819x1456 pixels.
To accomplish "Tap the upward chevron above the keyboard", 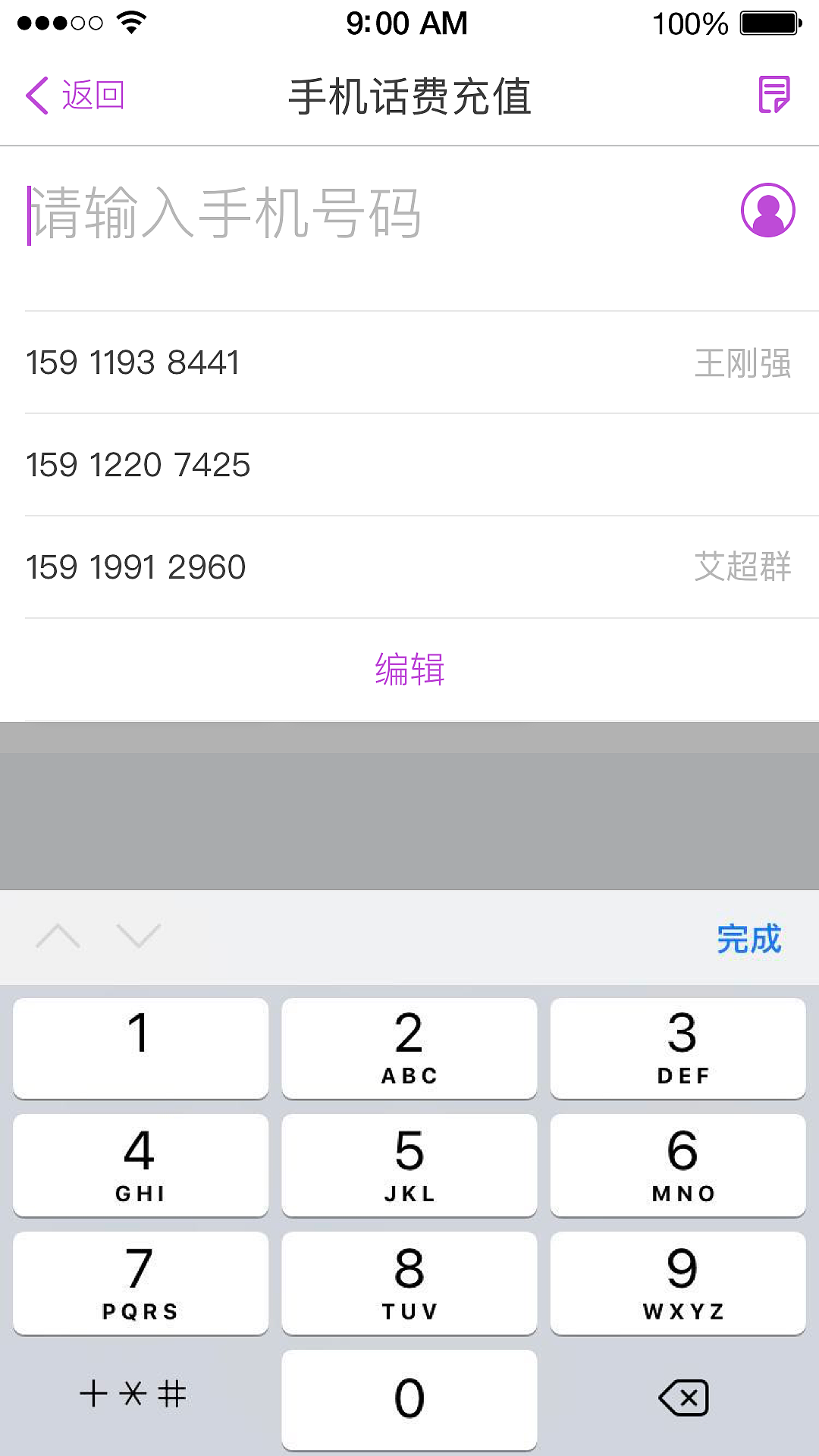I will [59, 938].
